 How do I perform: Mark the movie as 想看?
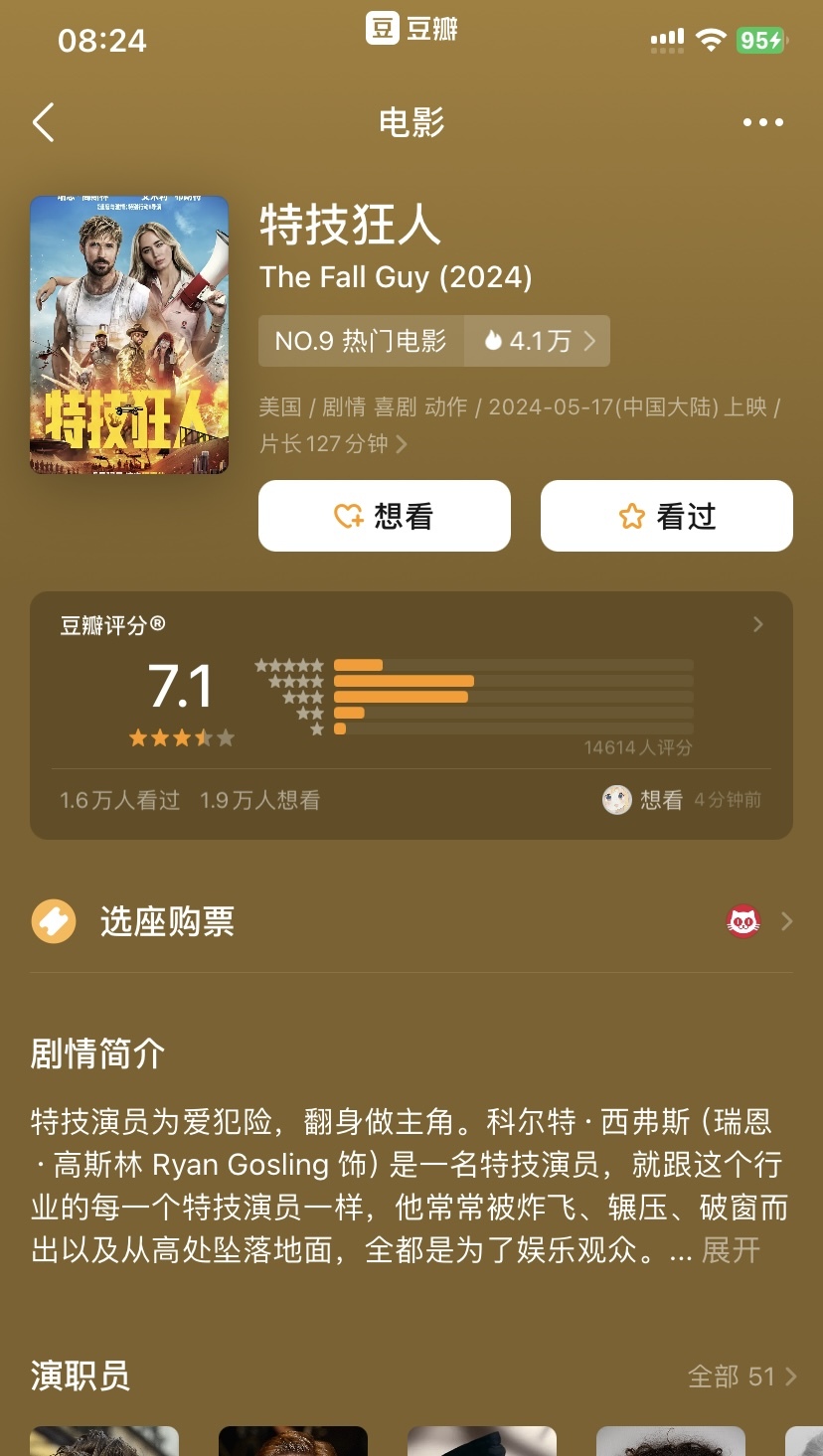click(x=385, y=516)
